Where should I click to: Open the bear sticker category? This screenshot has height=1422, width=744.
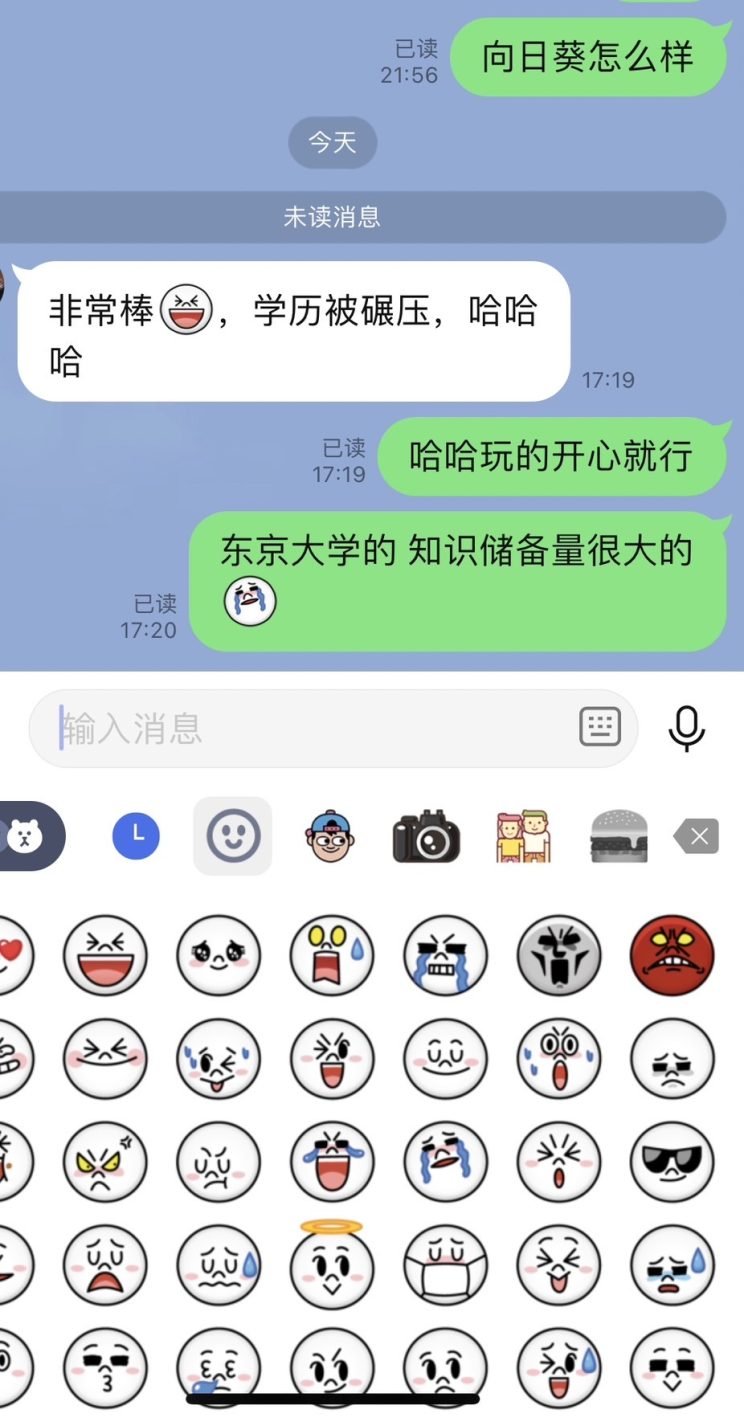tap(25, 835)
